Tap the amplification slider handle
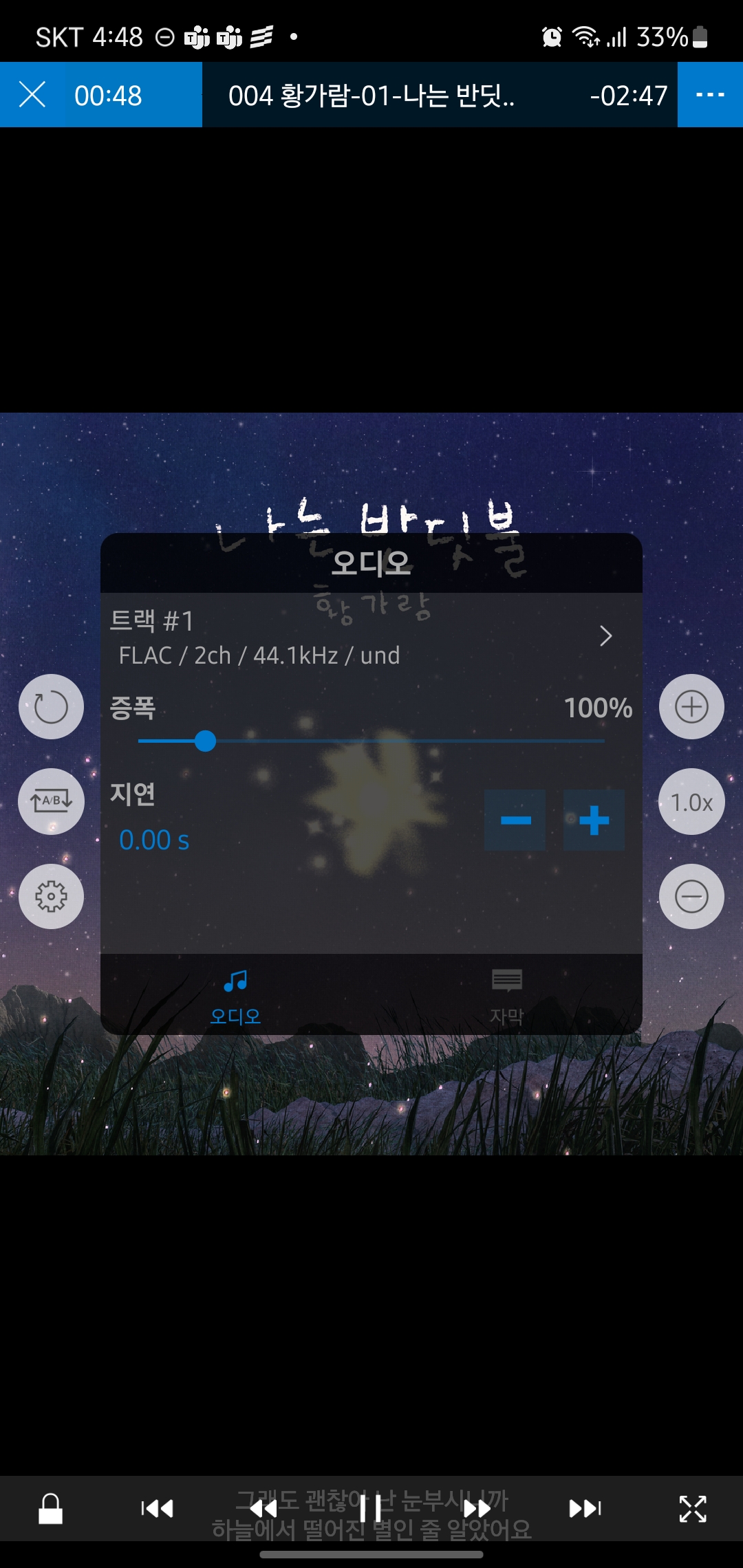The width and height of the screenshot is (743, 1568). click(205, 741)
